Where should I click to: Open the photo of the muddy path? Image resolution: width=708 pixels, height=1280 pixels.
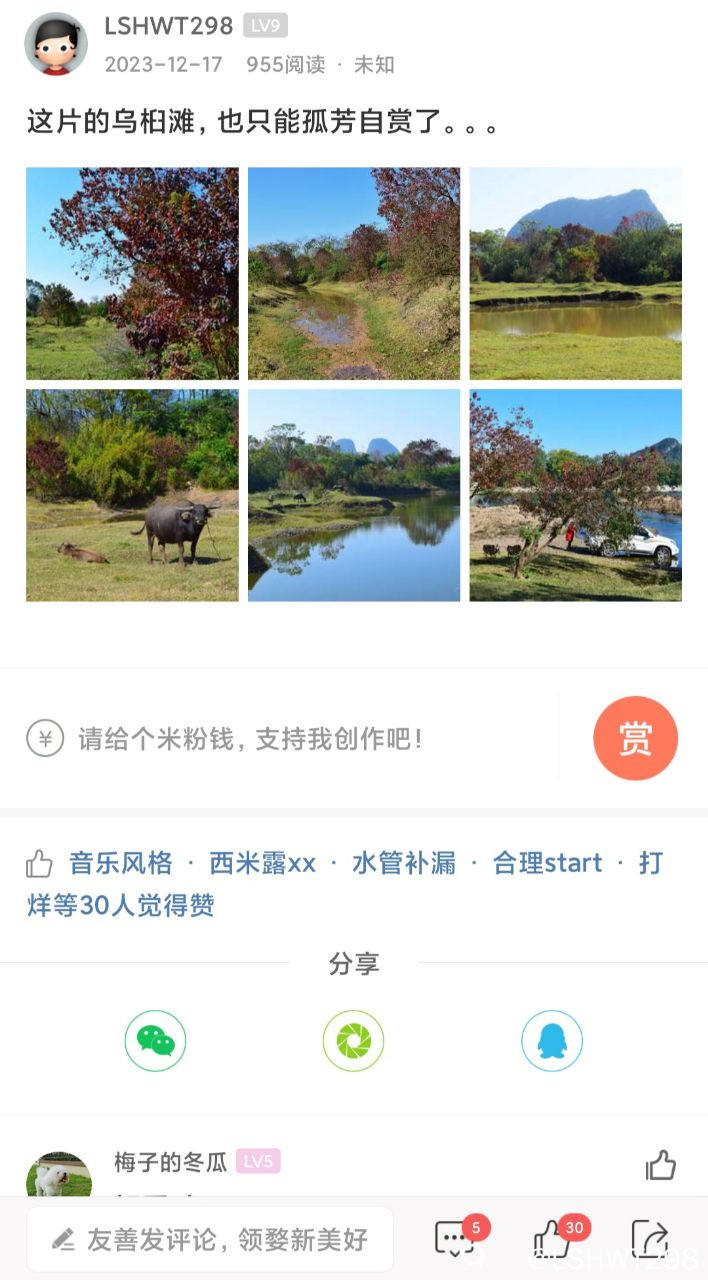tap(354, 273)
